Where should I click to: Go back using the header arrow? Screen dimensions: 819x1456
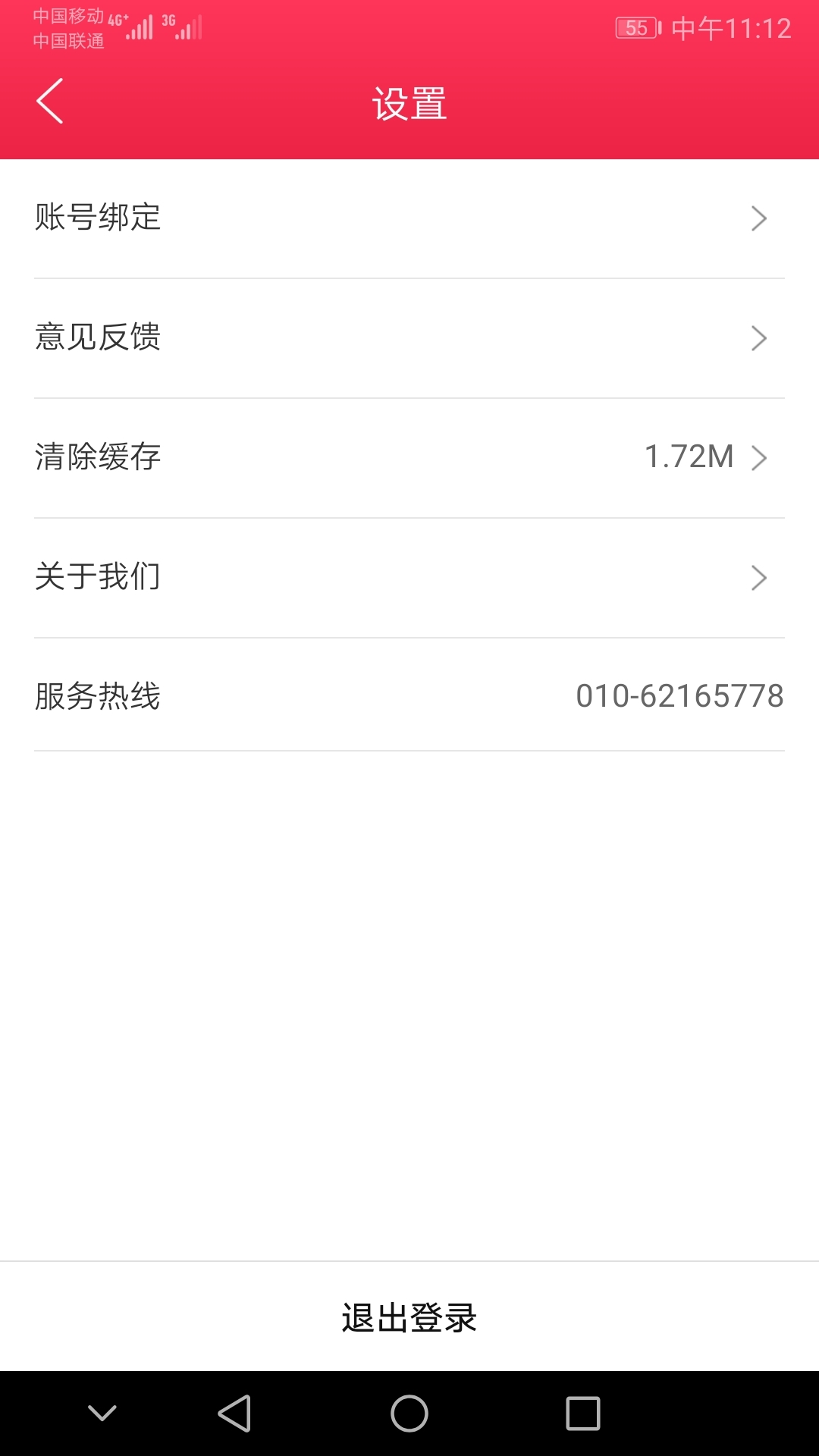pos(50,102)
